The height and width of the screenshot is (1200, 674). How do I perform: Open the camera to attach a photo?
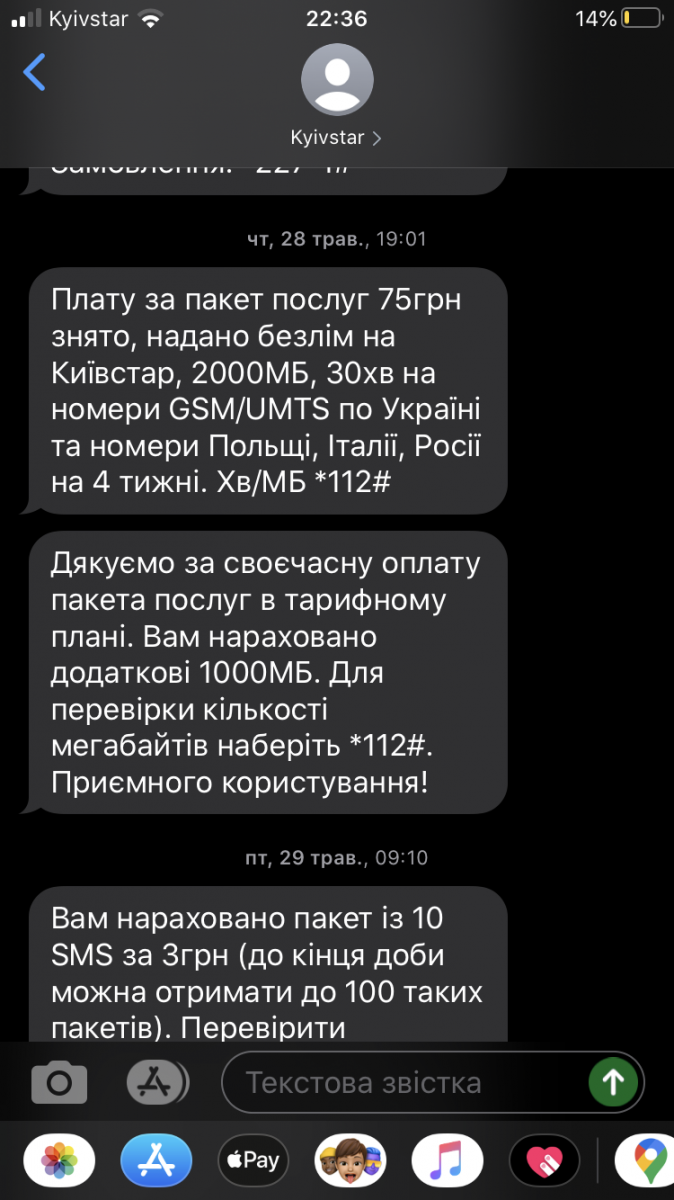pos(59,1082)
